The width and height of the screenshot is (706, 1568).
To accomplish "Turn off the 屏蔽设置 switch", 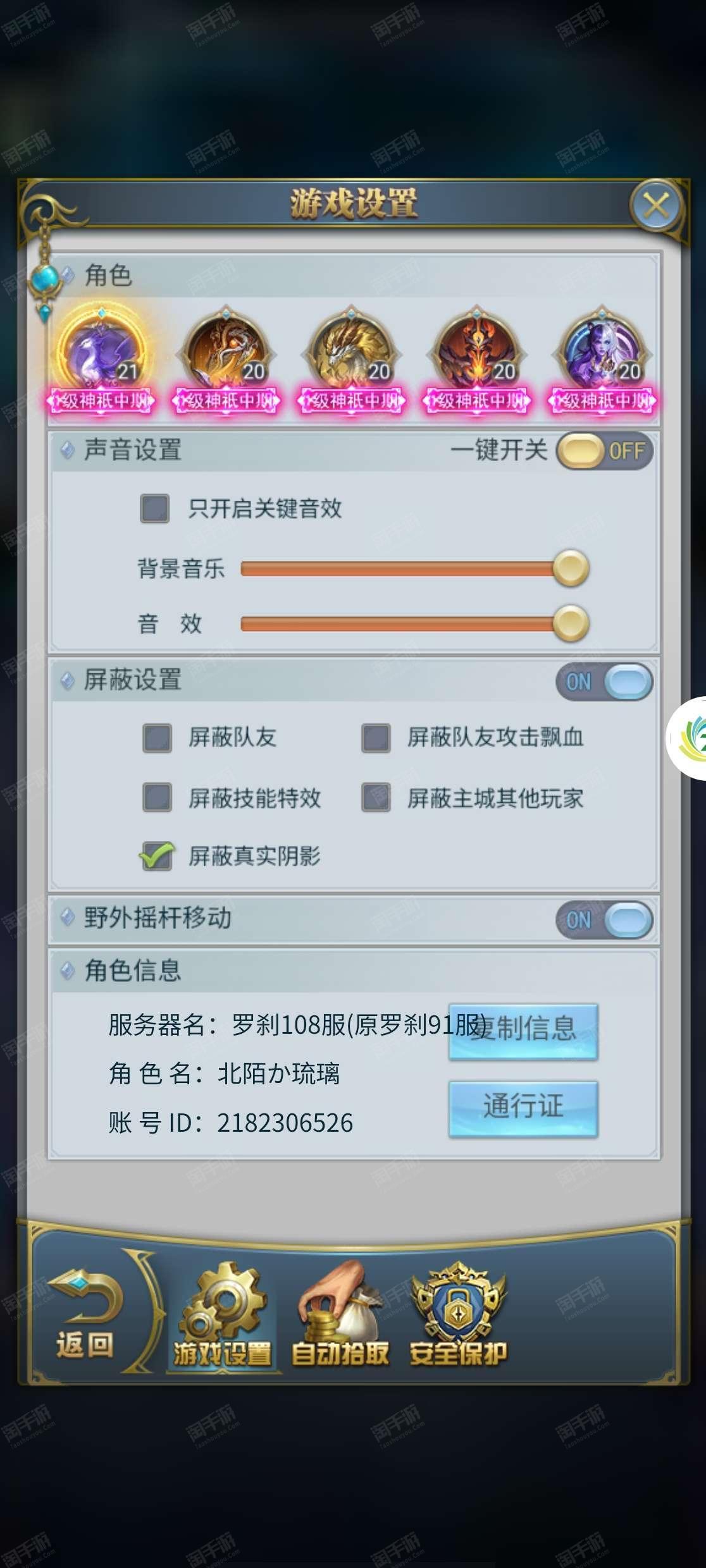I will [x=604, y=682].
